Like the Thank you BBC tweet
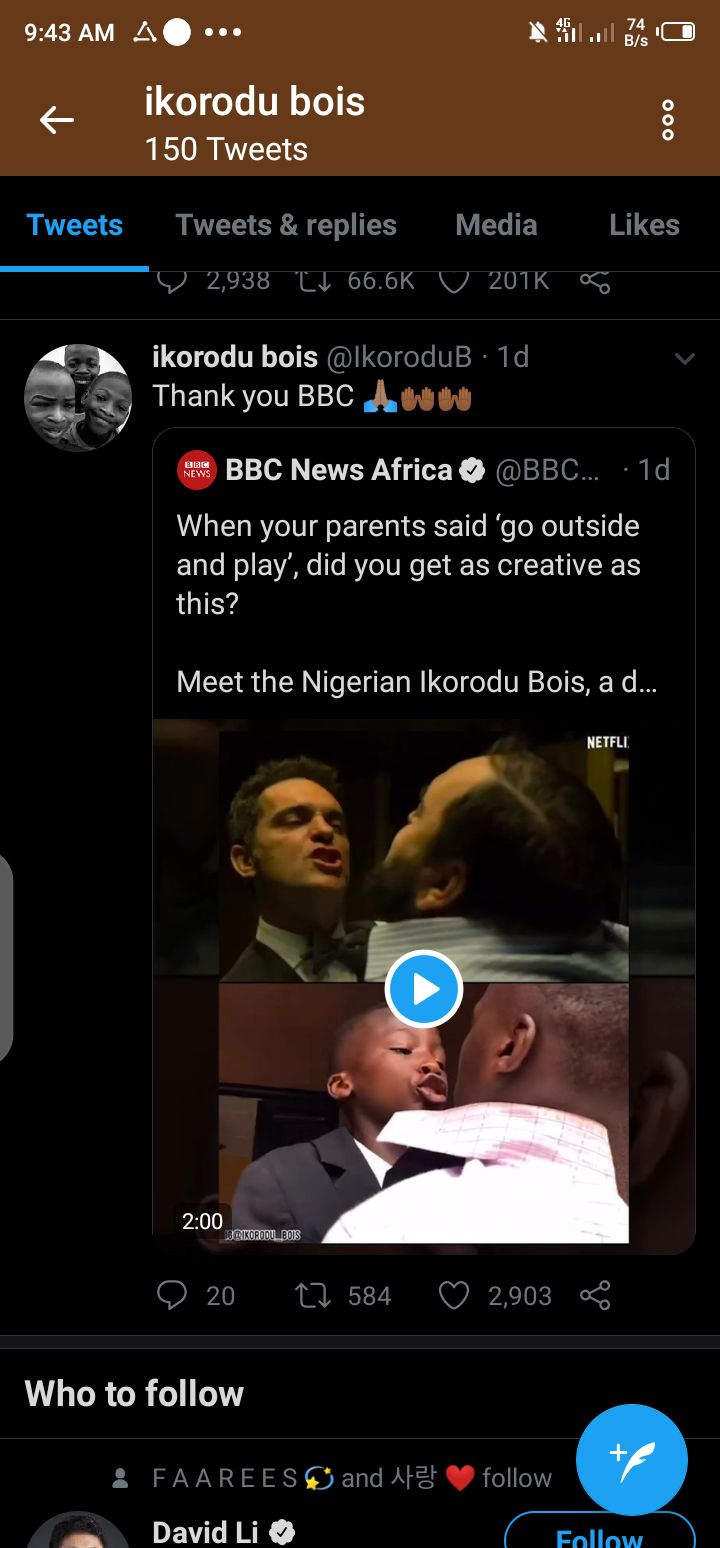The image size is (720, 1548). click(454, 1296)
